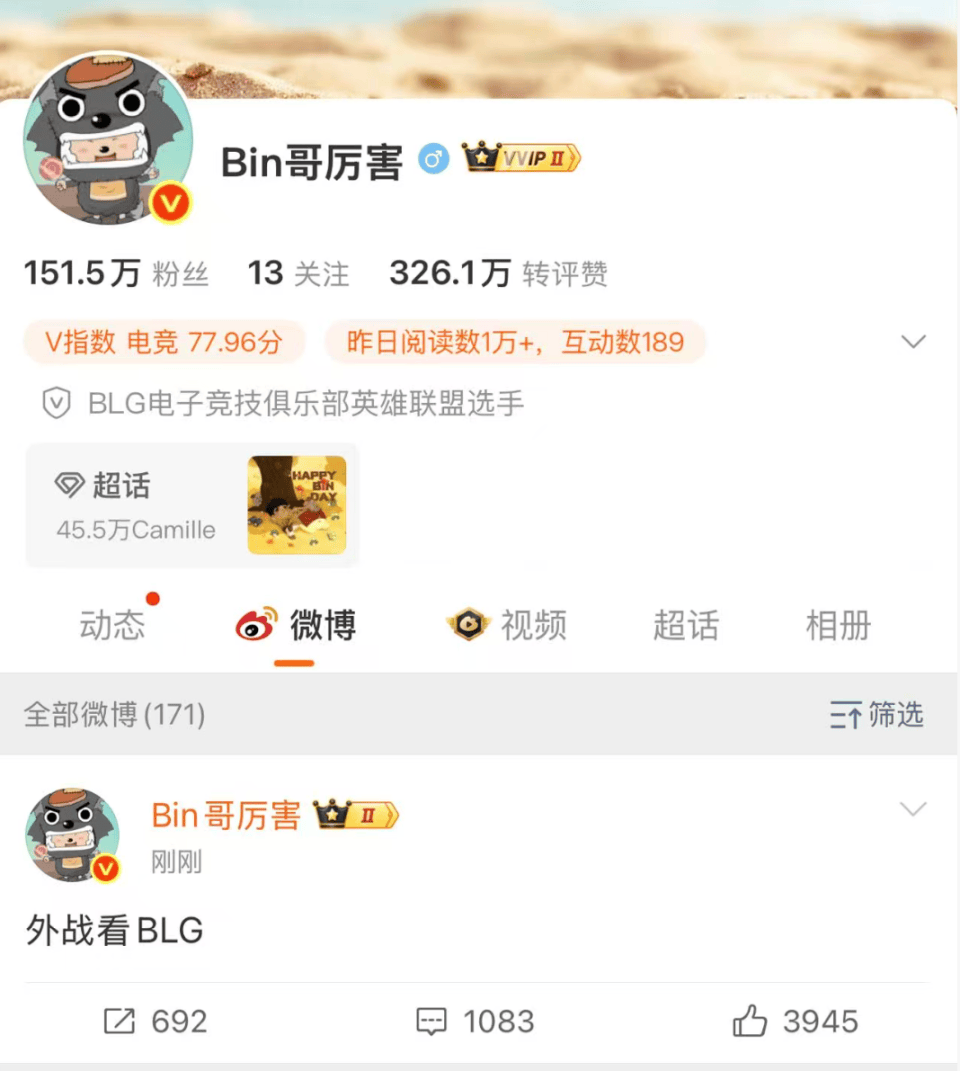Switch to the 视频 tab

[507, 626]
